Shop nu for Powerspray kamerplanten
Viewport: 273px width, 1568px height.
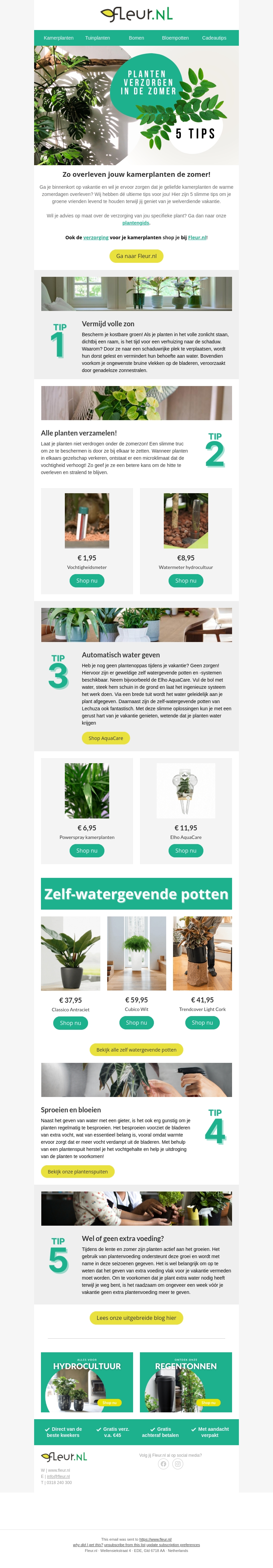click(87, 850)
